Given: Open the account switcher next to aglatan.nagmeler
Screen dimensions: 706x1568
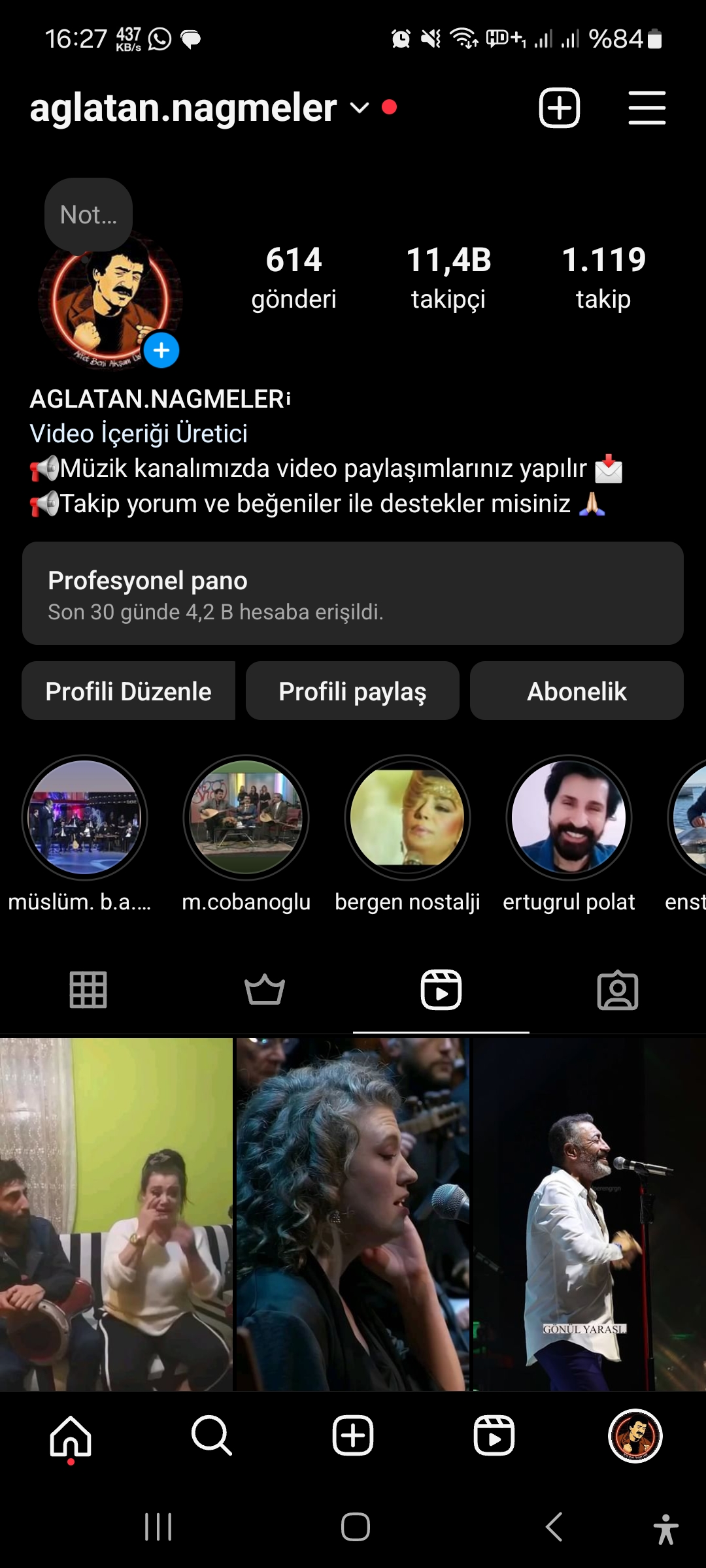Looking at the screenshot, I should tap(360, 108).
